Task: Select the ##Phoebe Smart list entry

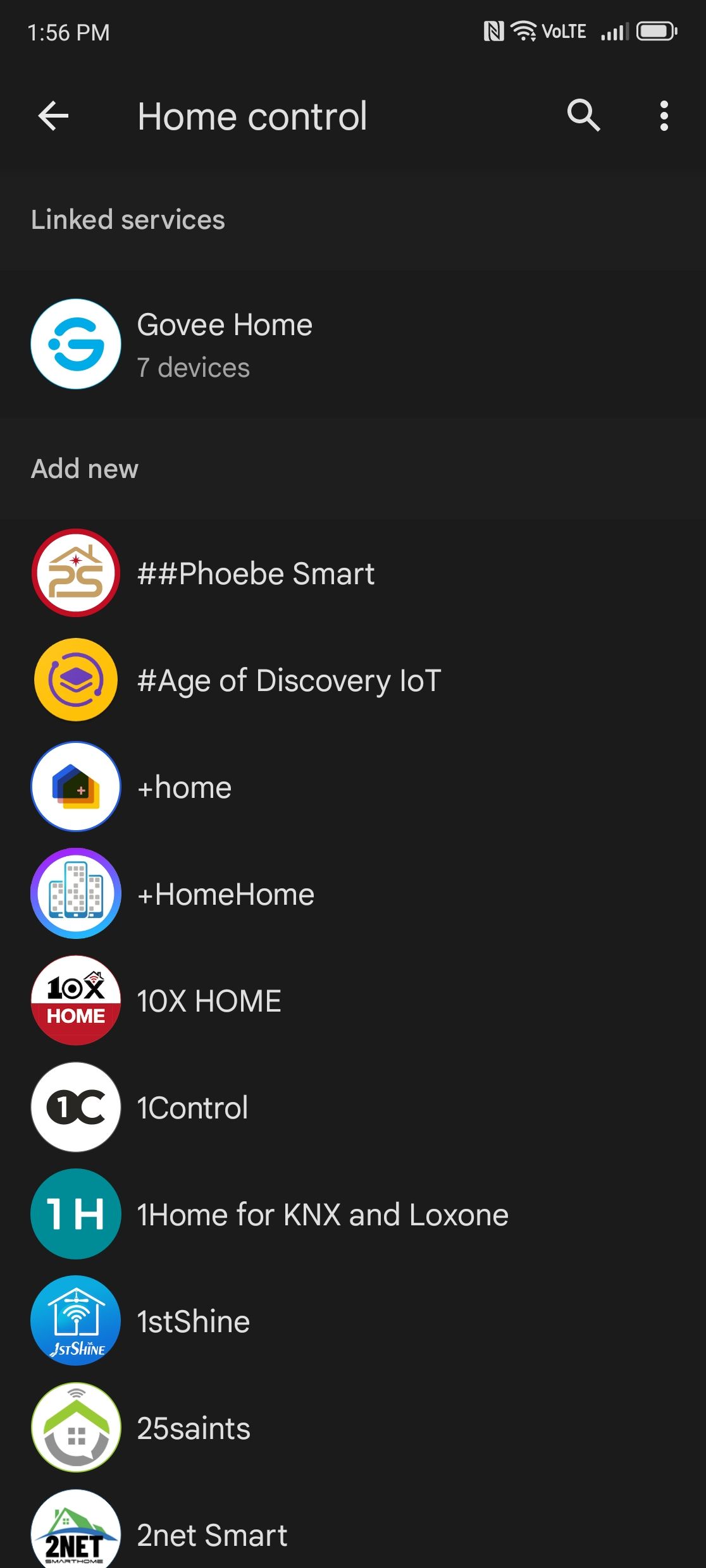Action: click(x=256, y=573)
